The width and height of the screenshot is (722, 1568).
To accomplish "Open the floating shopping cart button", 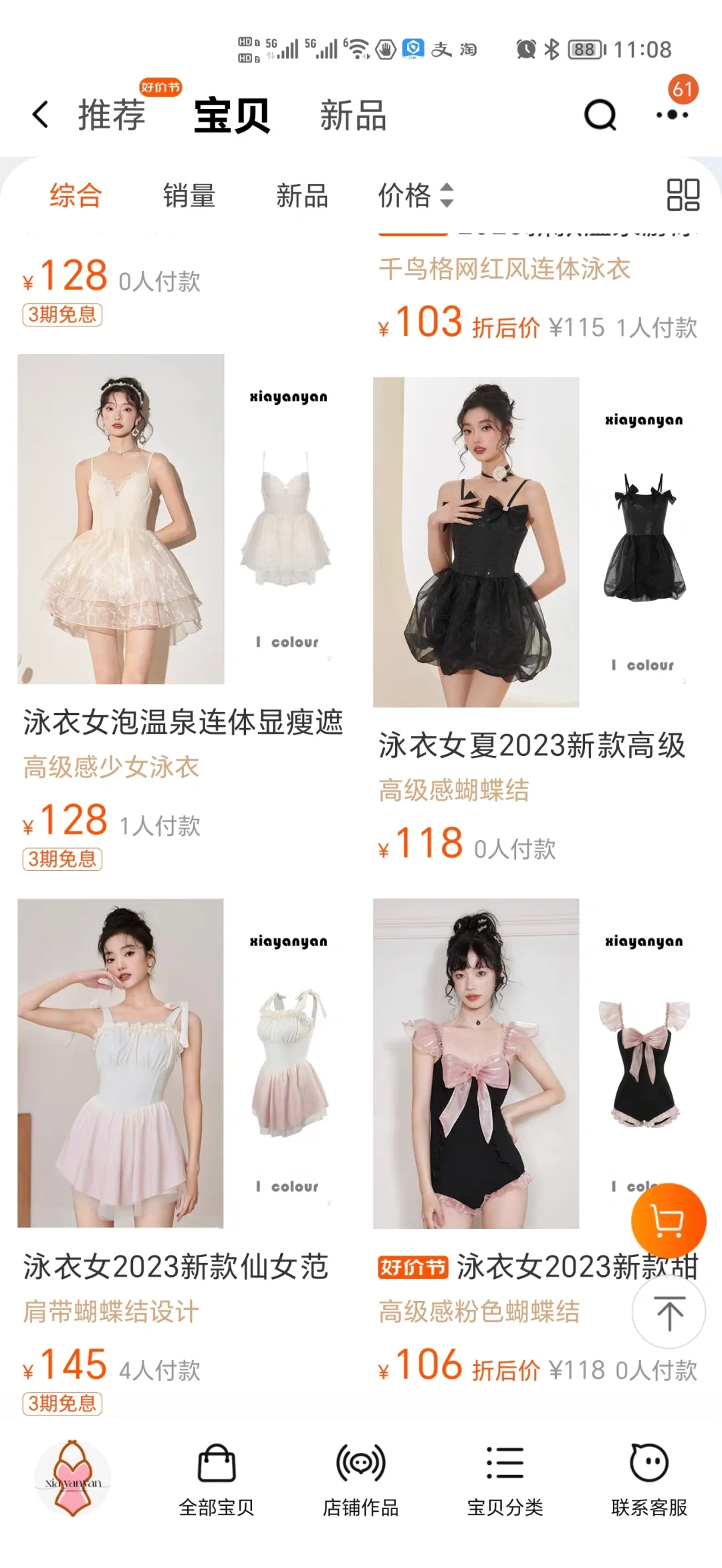I will pyautogui.click(x=668, y=1221).
